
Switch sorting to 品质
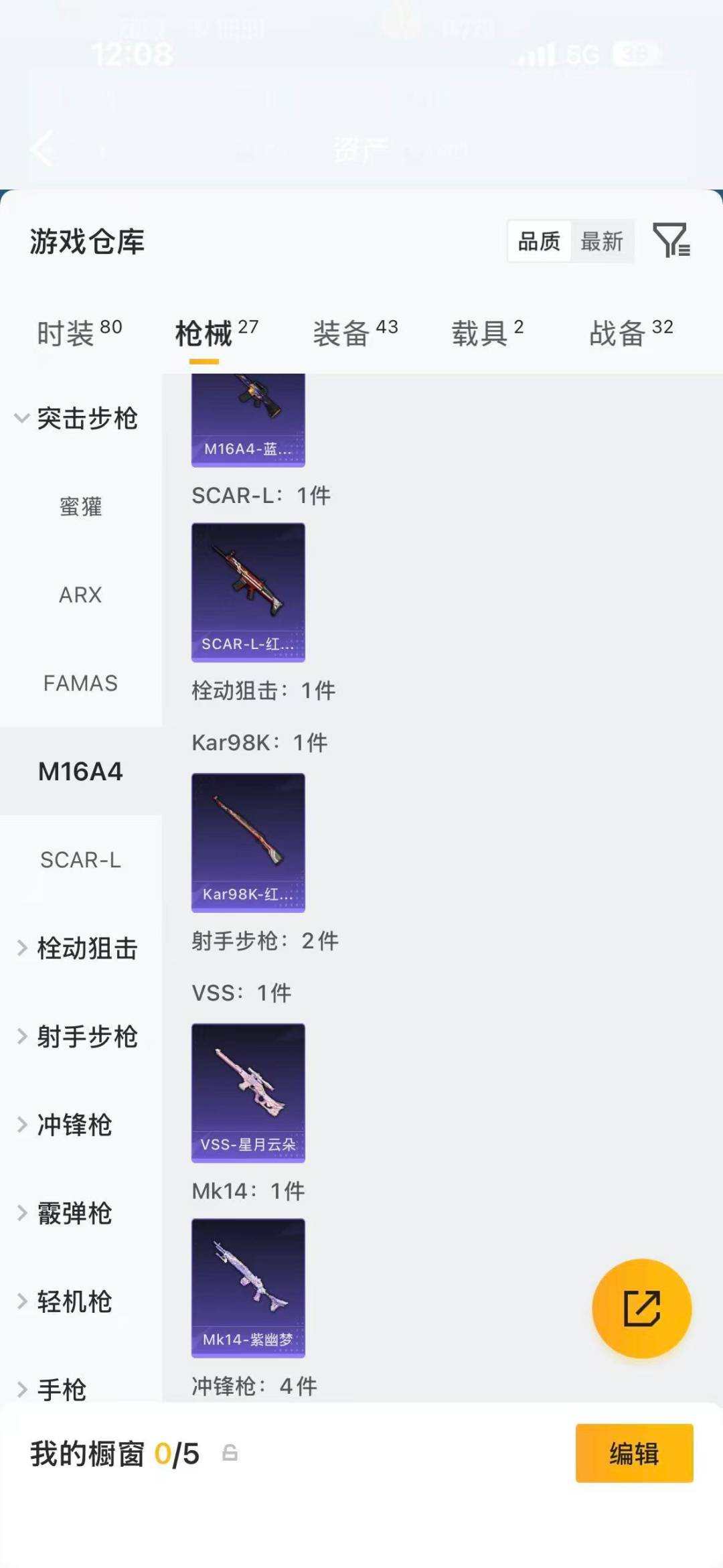540,242
